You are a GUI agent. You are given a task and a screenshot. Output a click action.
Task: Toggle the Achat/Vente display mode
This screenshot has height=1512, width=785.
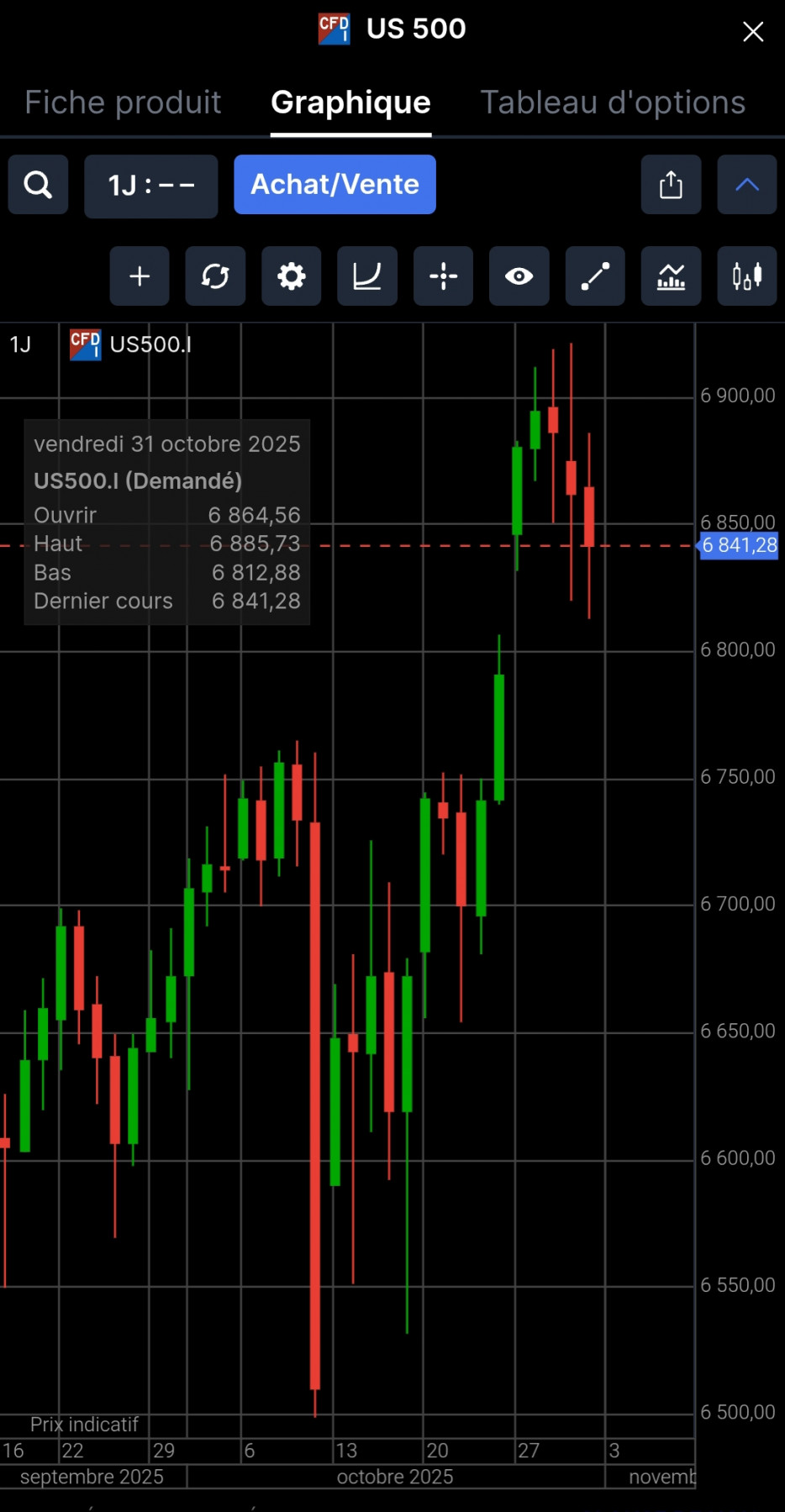pyautogui.click(x=335, y=185)
